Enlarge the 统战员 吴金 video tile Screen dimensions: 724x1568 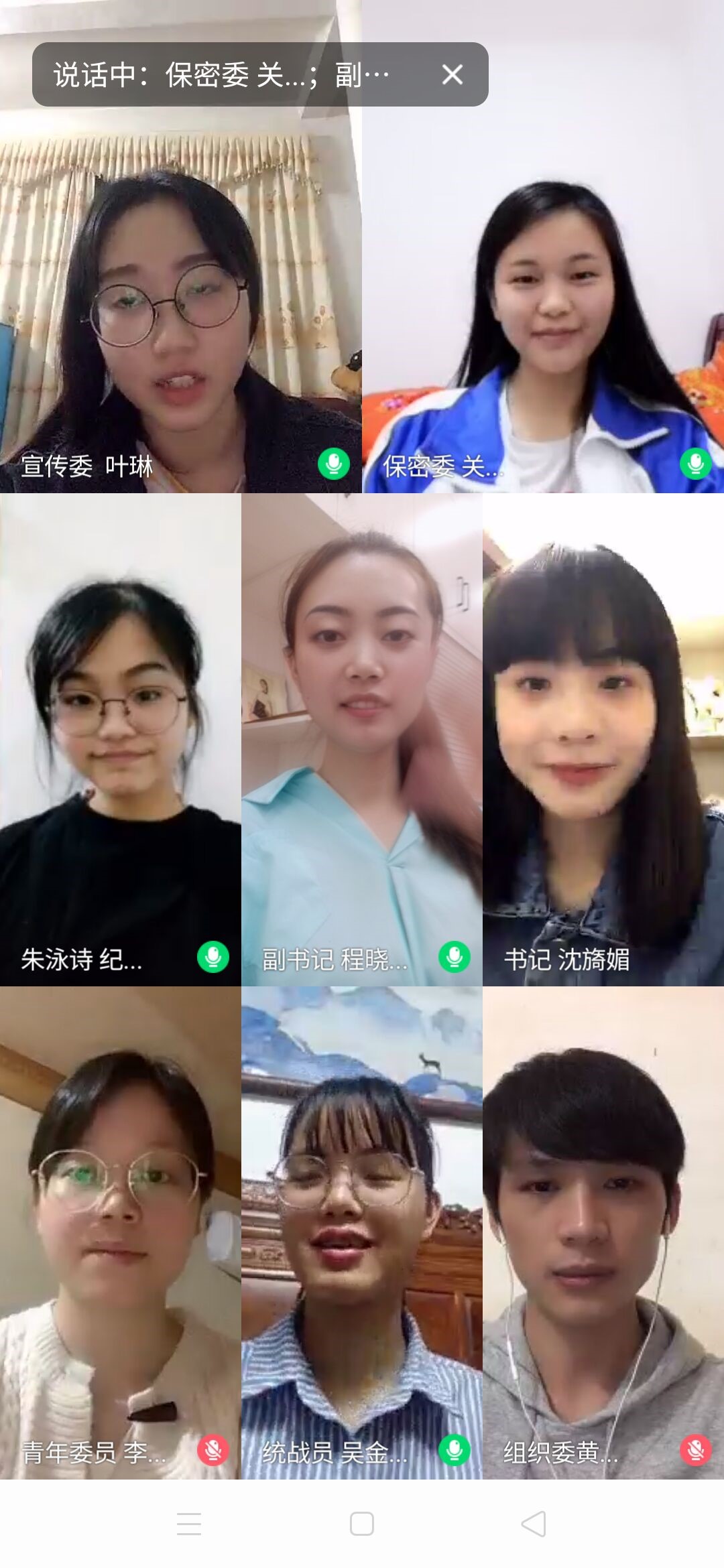coord(362,1233)
